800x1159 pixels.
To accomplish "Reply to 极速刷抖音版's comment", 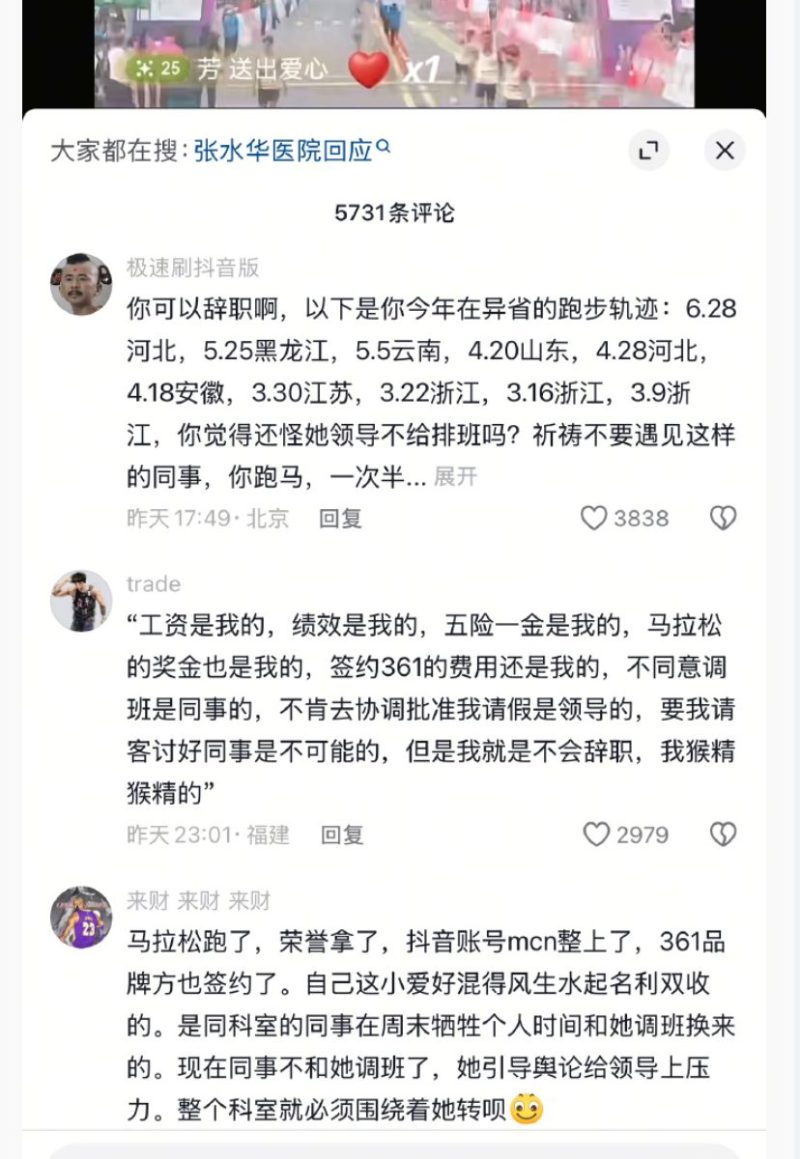I will (x=340, y=518).
